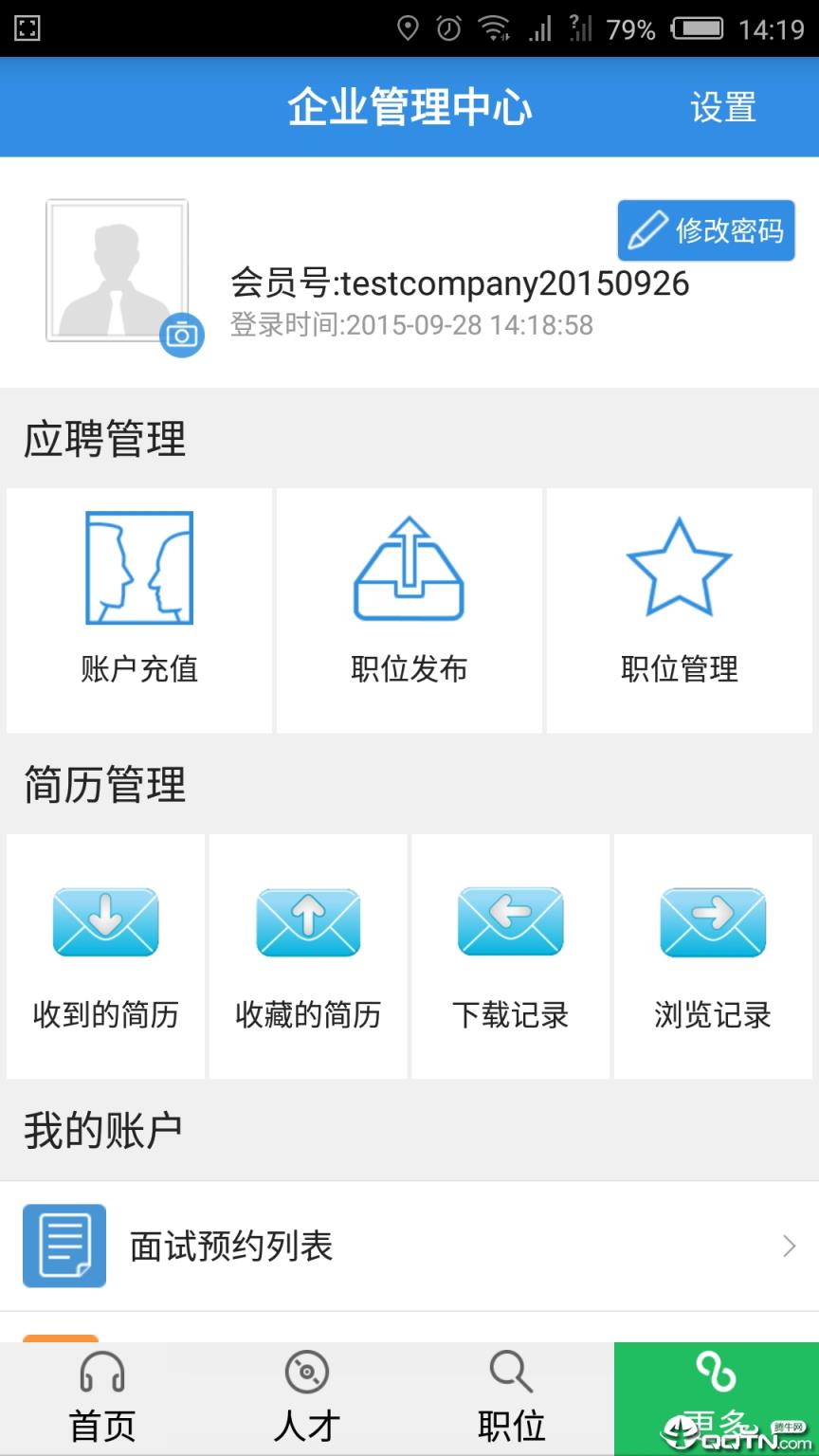Tap the battery indicator showing 79%
The height and width of the screenshot is (1456, 819).
(699, 28)
